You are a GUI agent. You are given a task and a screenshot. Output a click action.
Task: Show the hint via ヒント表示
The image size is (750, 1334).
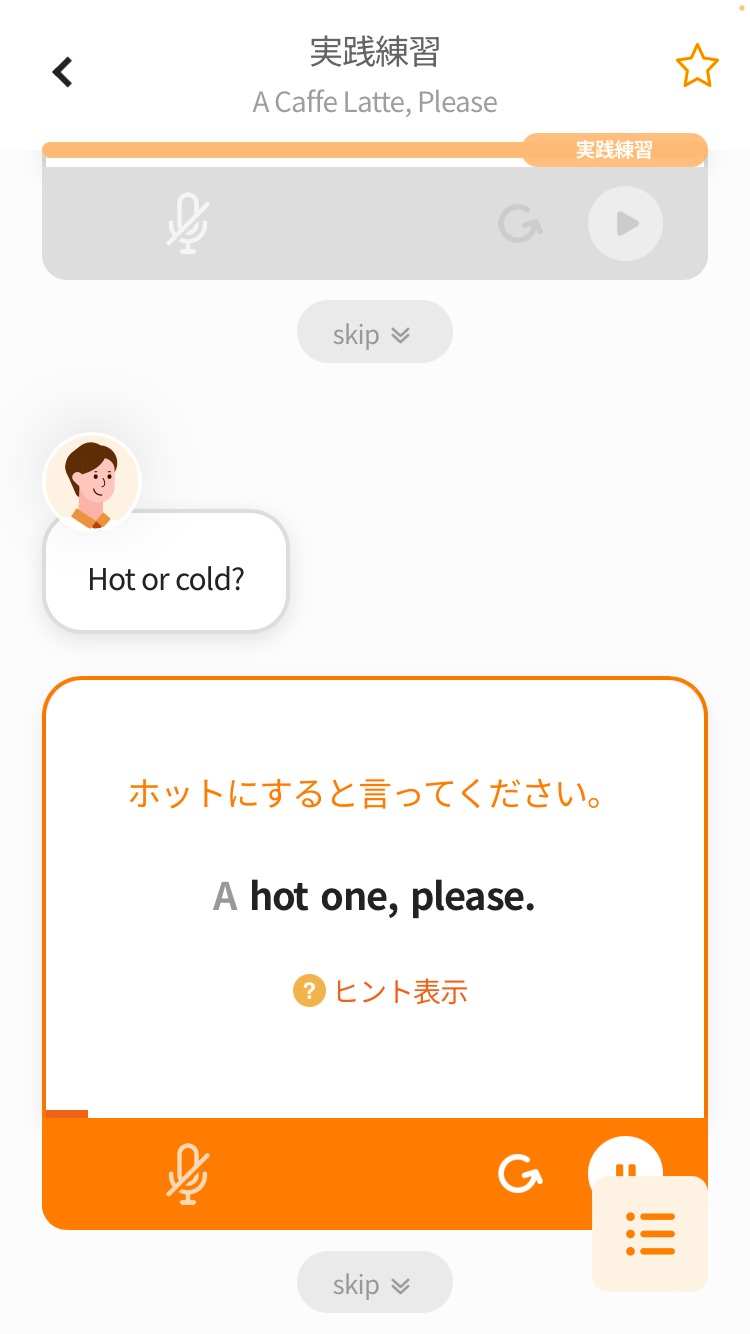tap(381, 991)
